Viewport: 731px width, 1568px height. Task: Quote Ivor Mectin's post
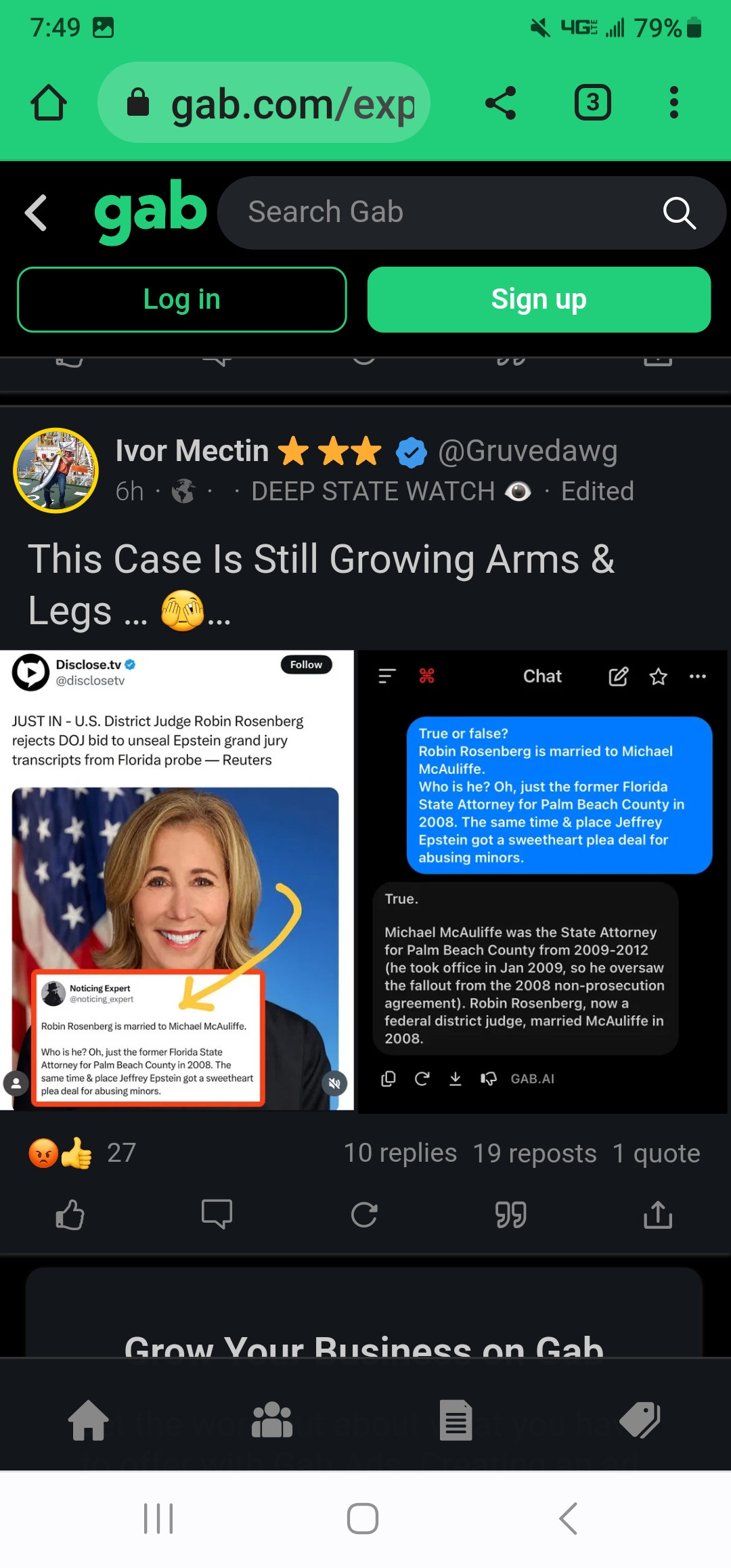(x=510, y=1215)
